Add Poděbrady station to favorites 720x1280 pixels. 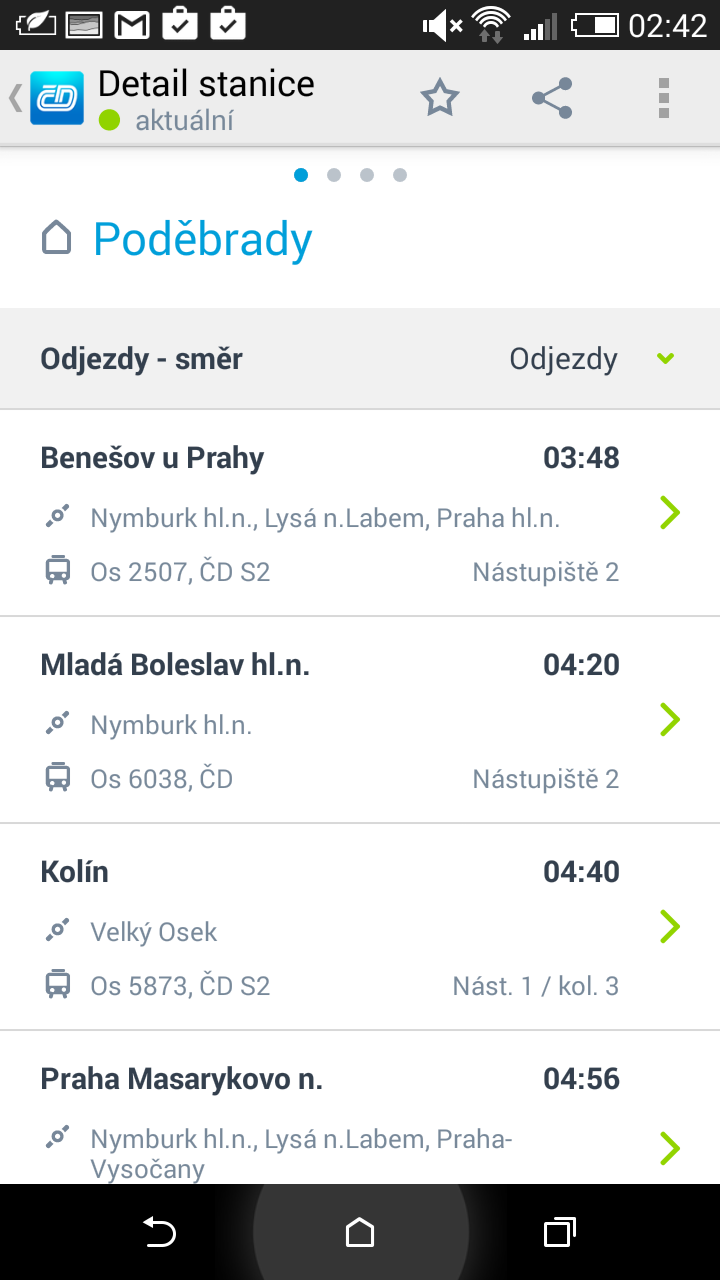(439, 98)
